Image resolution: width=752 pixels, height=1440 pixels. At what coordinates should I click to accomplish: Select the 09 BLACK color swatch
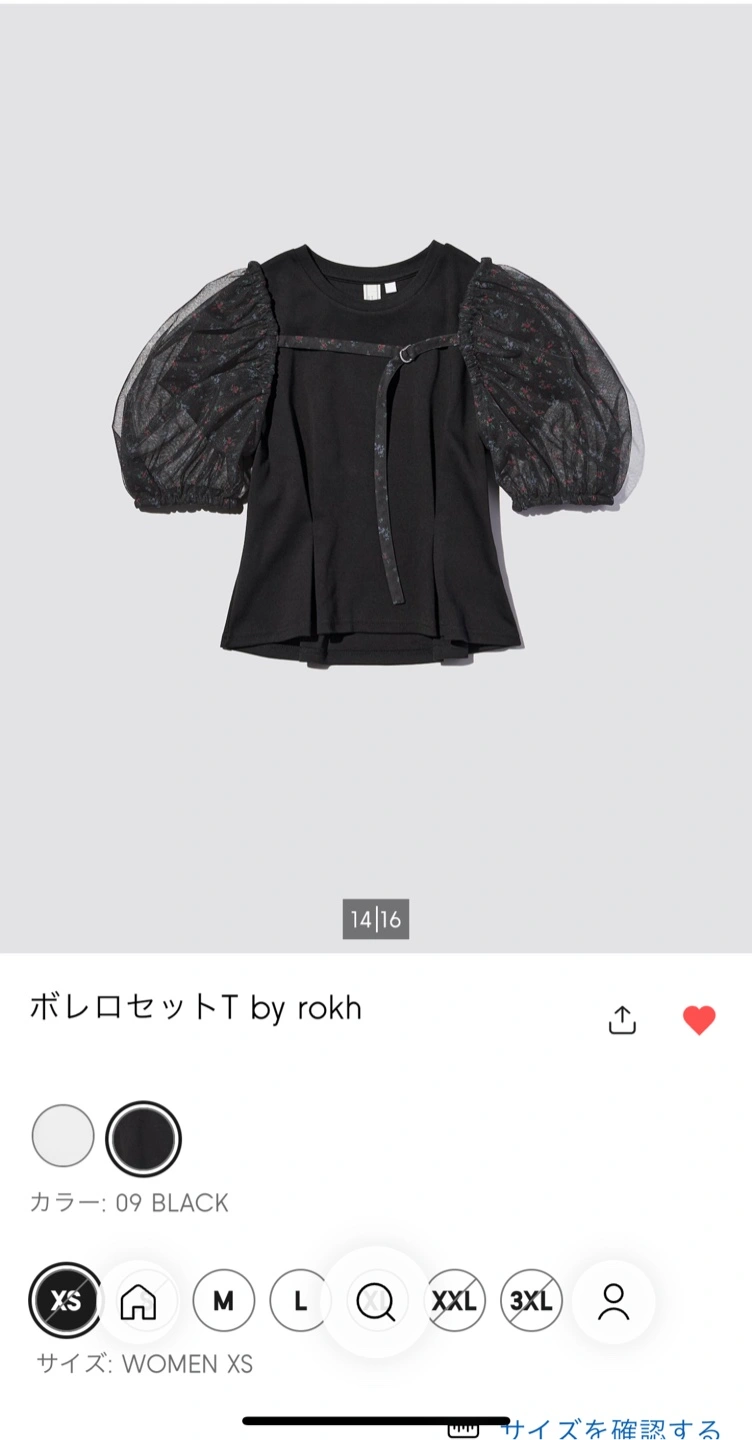point(143,1138)
